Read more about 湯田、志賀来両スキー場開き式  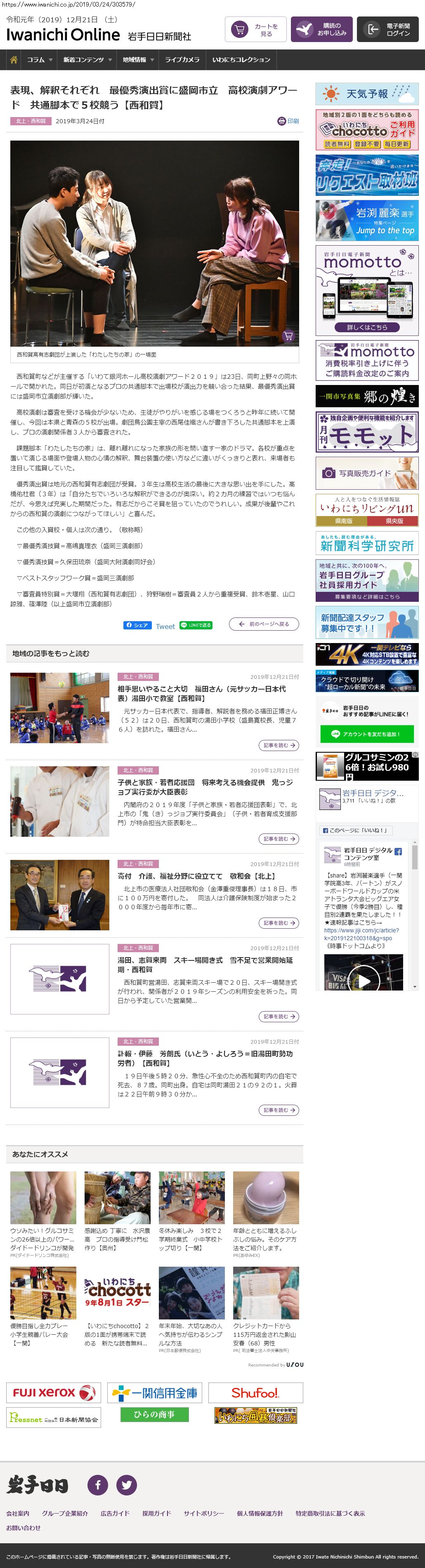click(x=279, y=1016)
